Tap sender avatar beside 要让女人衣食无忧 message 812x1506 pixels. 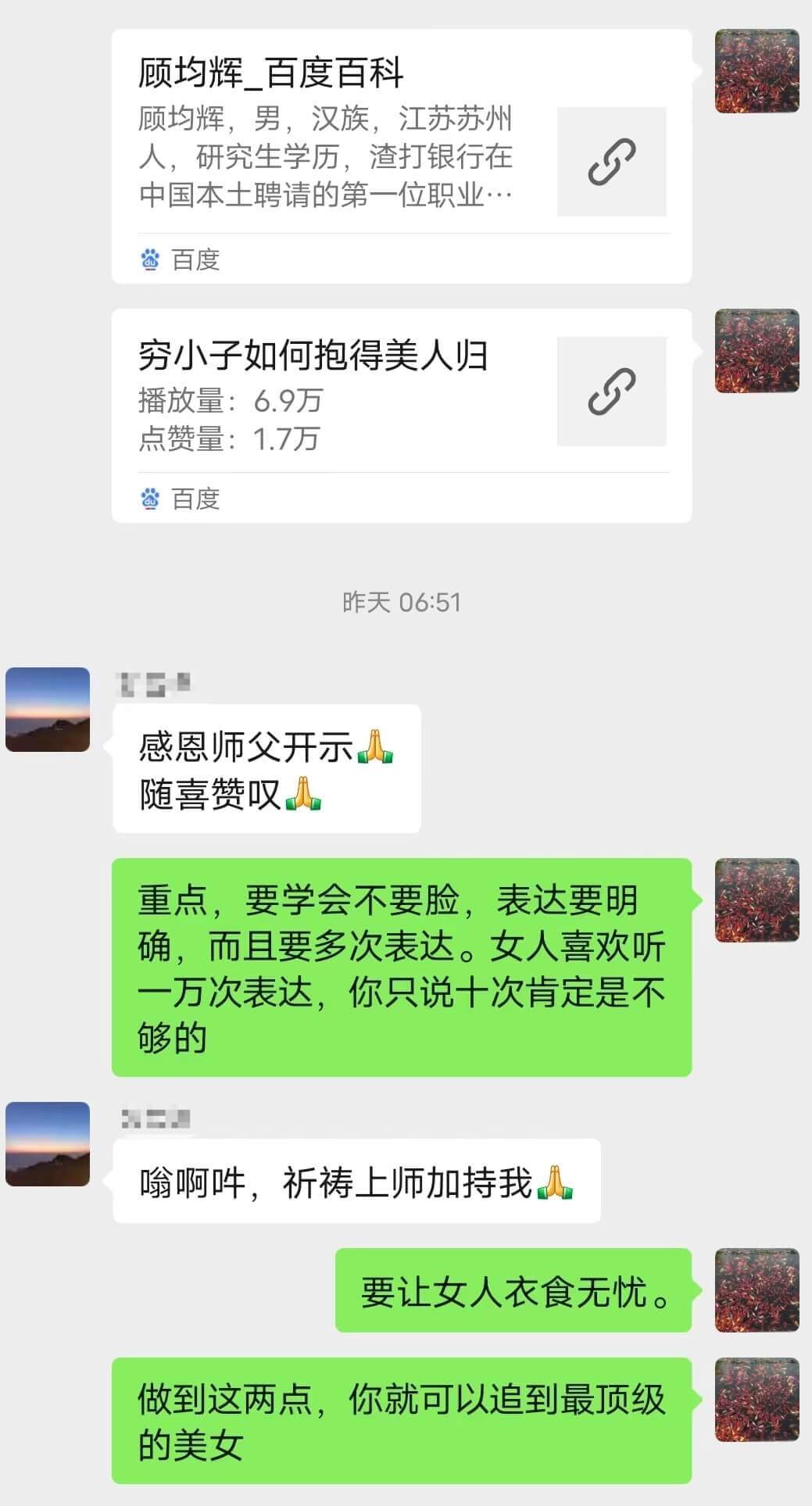click(x=757, y=1290)
